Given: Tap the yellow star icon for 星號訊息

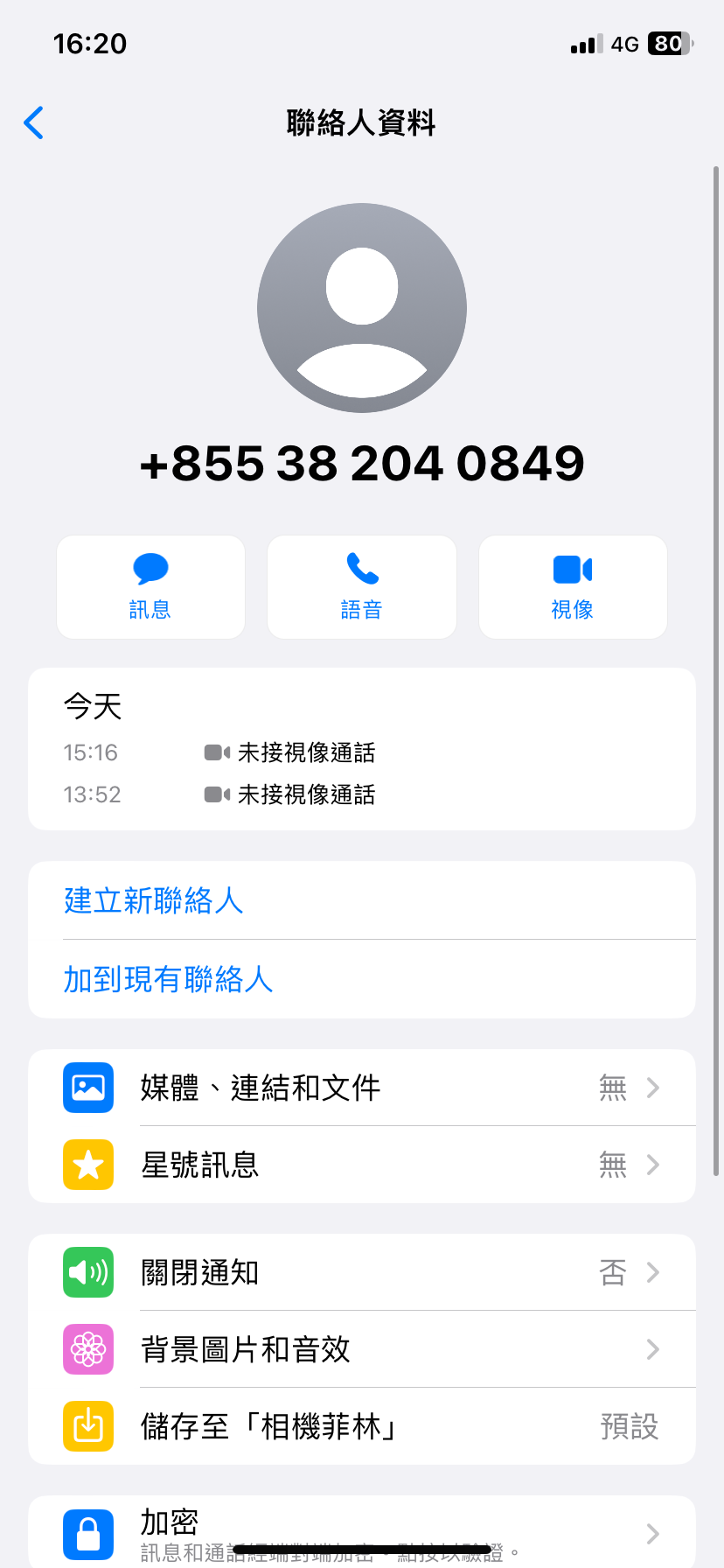Looking at the screenshot, I should pyautogui.click(x=87, y=1165).
